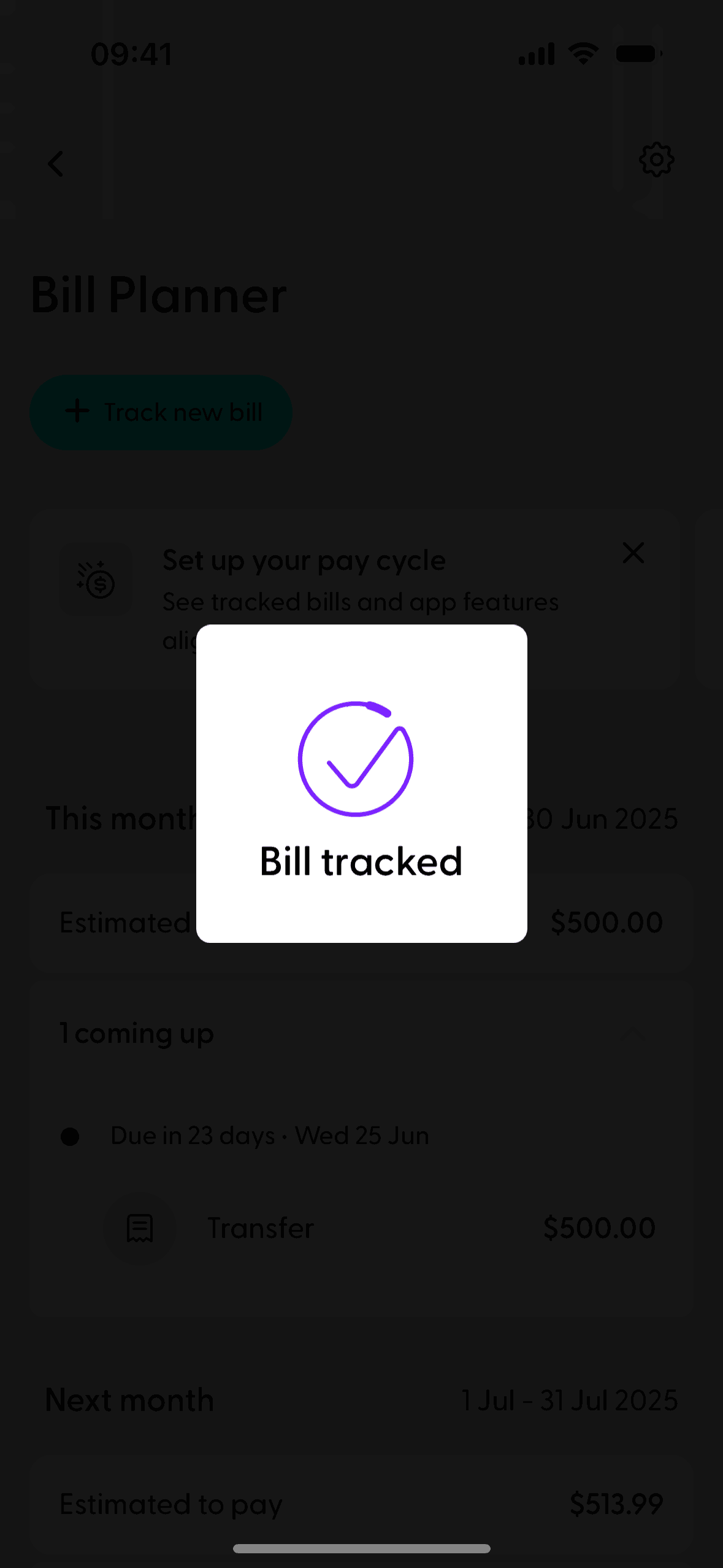Screen dimensions: 723x1568
Task: Dismiss the pay cycle banner
Action: (633, 553)
